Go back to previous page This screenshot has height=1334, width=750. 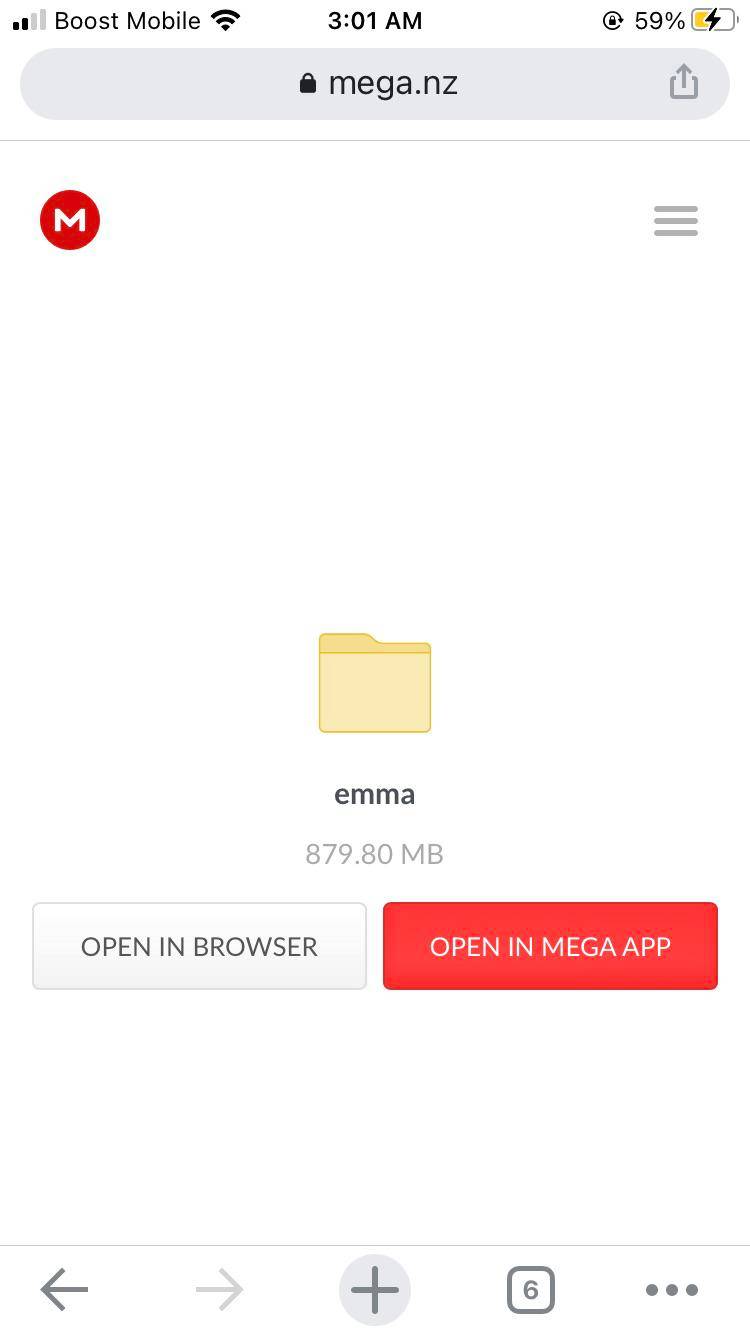[65, 1290]
